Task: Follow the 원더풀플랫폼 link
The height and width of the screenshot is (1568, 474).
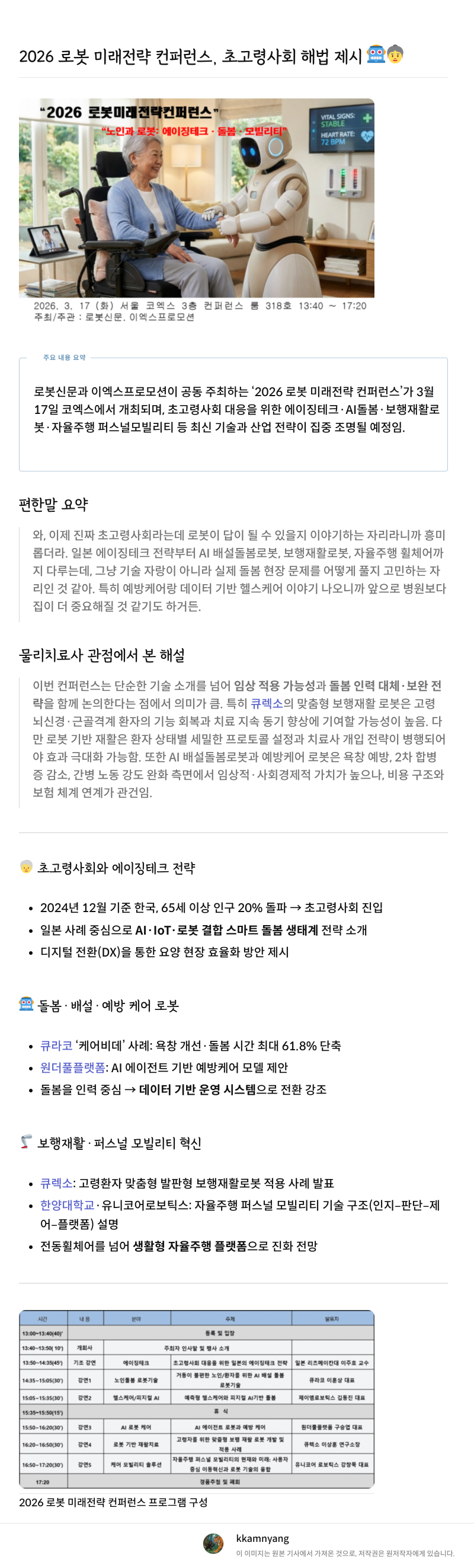Action: coord(72,1067)
